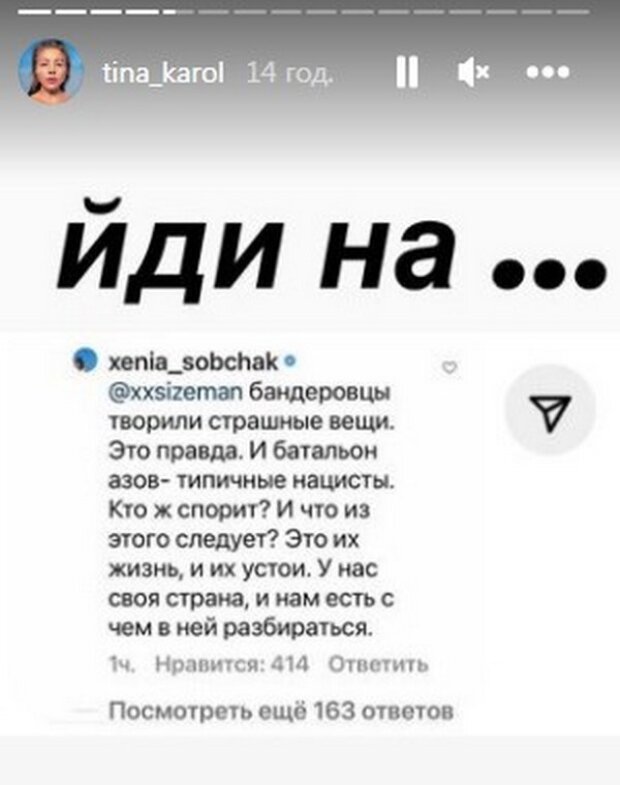Share the story via paper plane icon
Viewport: 620px width, 785px height.
550,411
